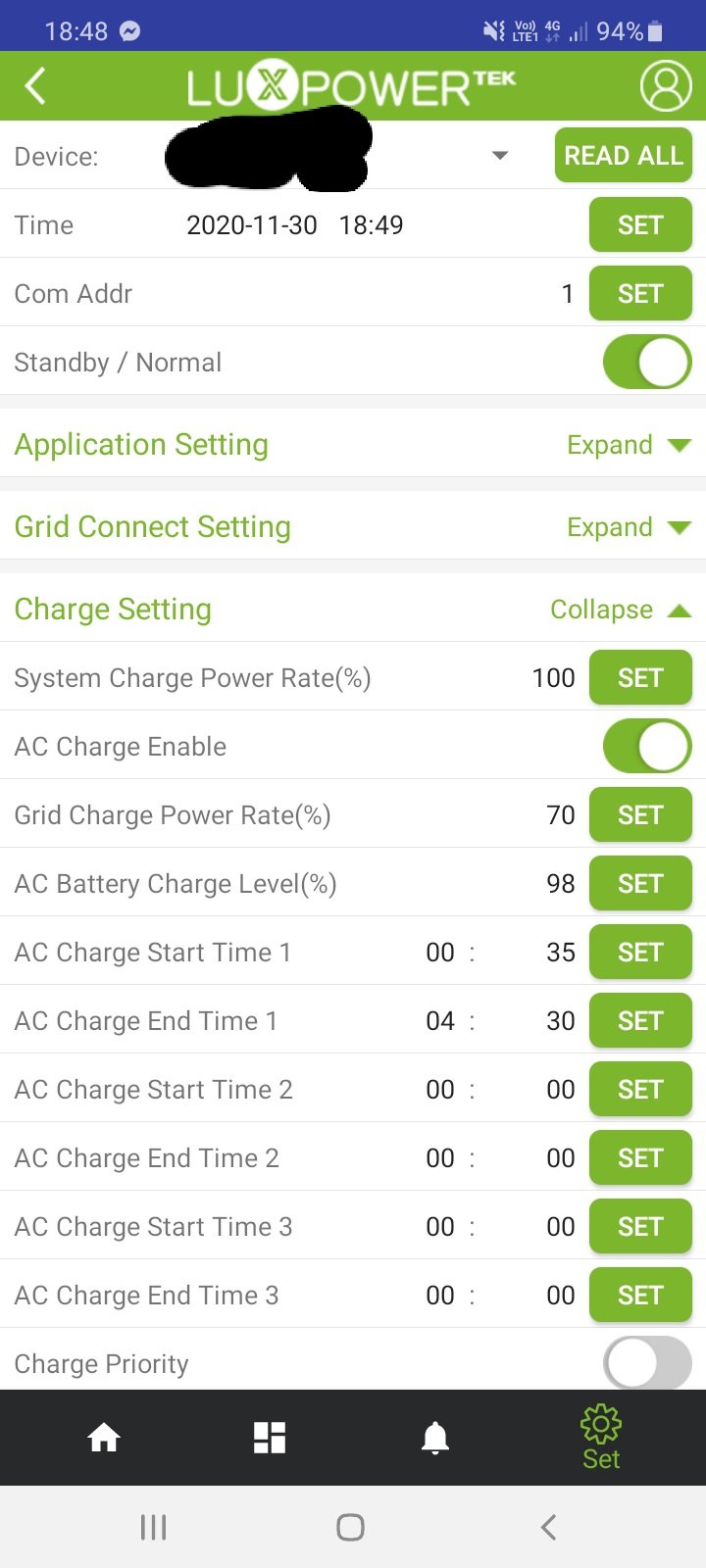This screenshot has height=1568, width=706.
Task: Set Grid Charge Power Rate
Action: (640, 815)
